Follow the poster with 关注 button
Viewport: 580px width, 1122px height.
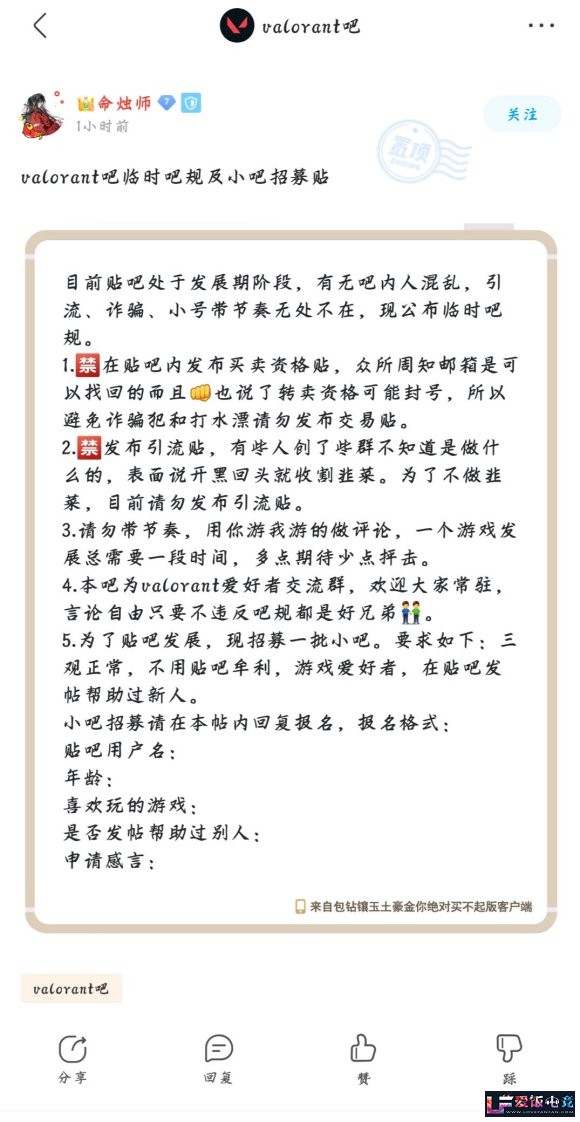pos(522,114)
